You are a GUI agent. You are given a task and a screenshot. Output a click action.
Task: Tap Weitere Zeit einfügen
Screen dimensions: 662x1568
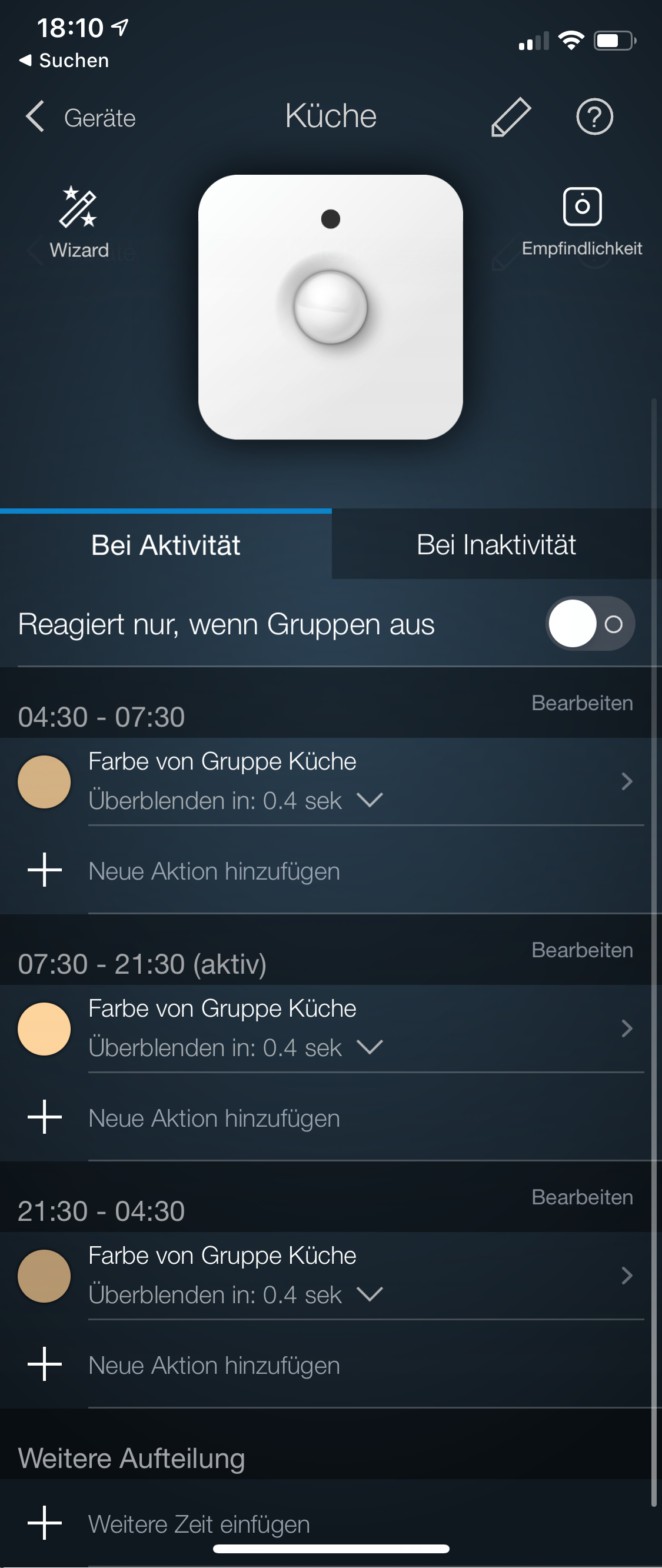click(198, 1524)
